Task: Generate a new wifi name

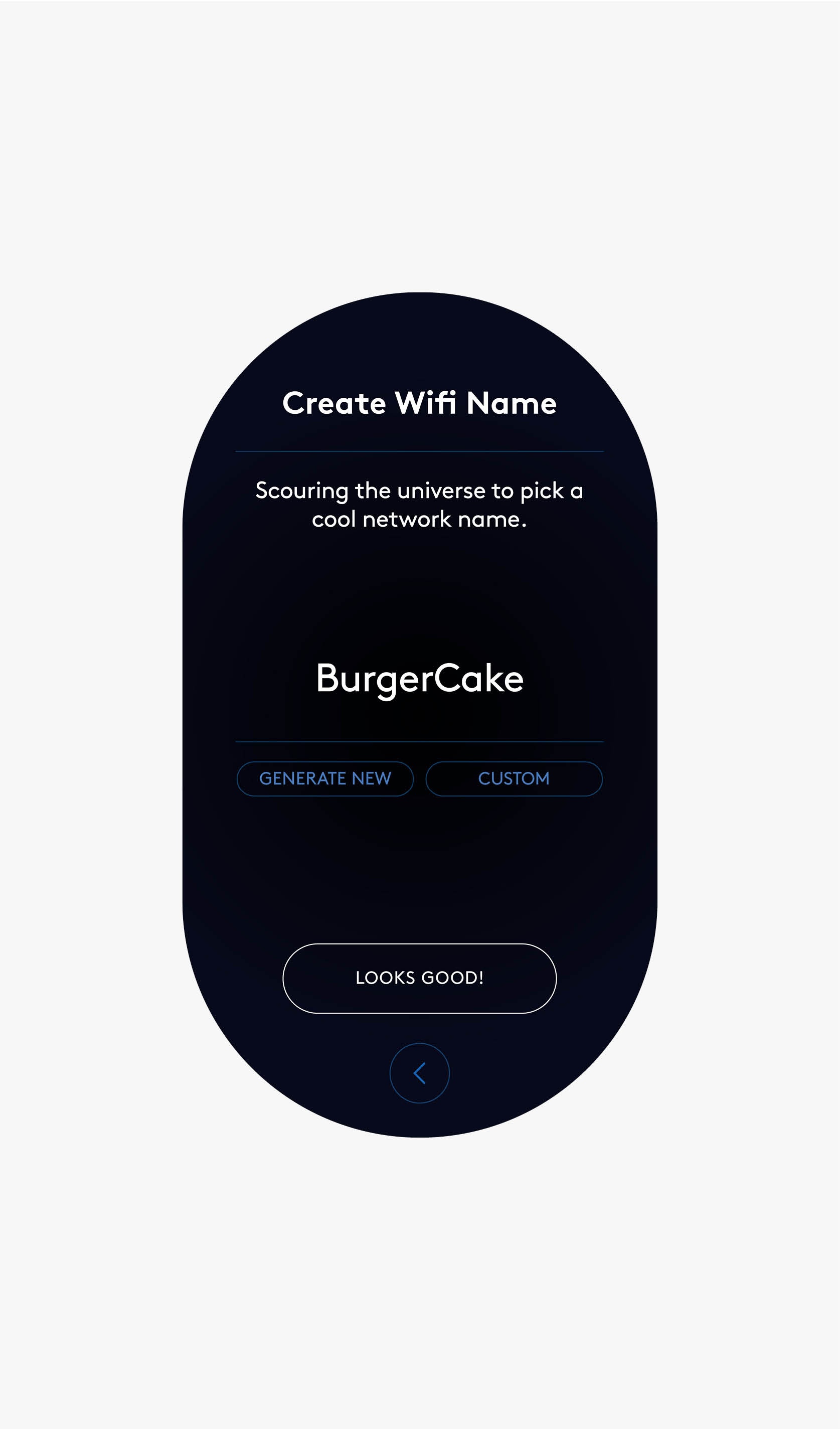Action: point(325,778)
